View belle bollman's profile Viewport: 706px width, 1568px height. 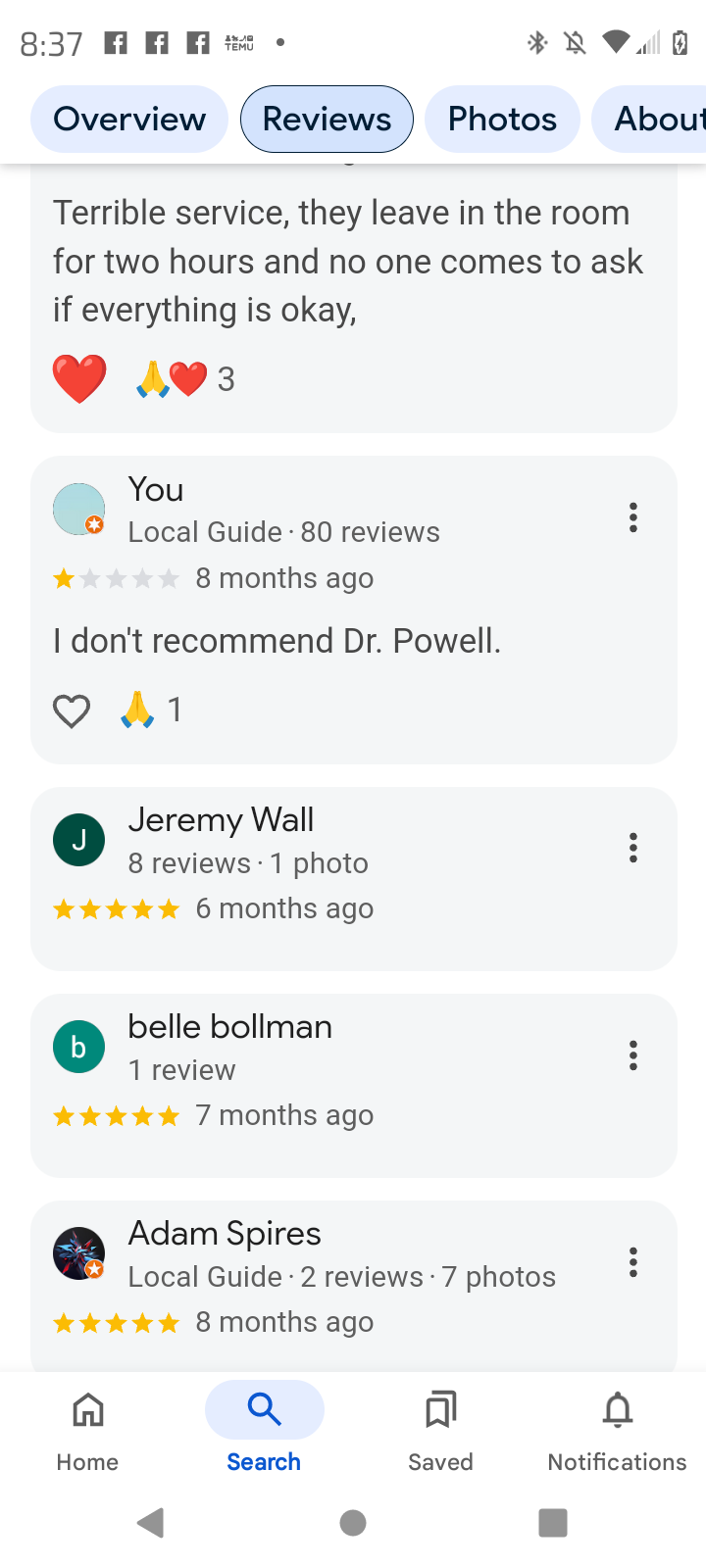tap(78, 1047)
